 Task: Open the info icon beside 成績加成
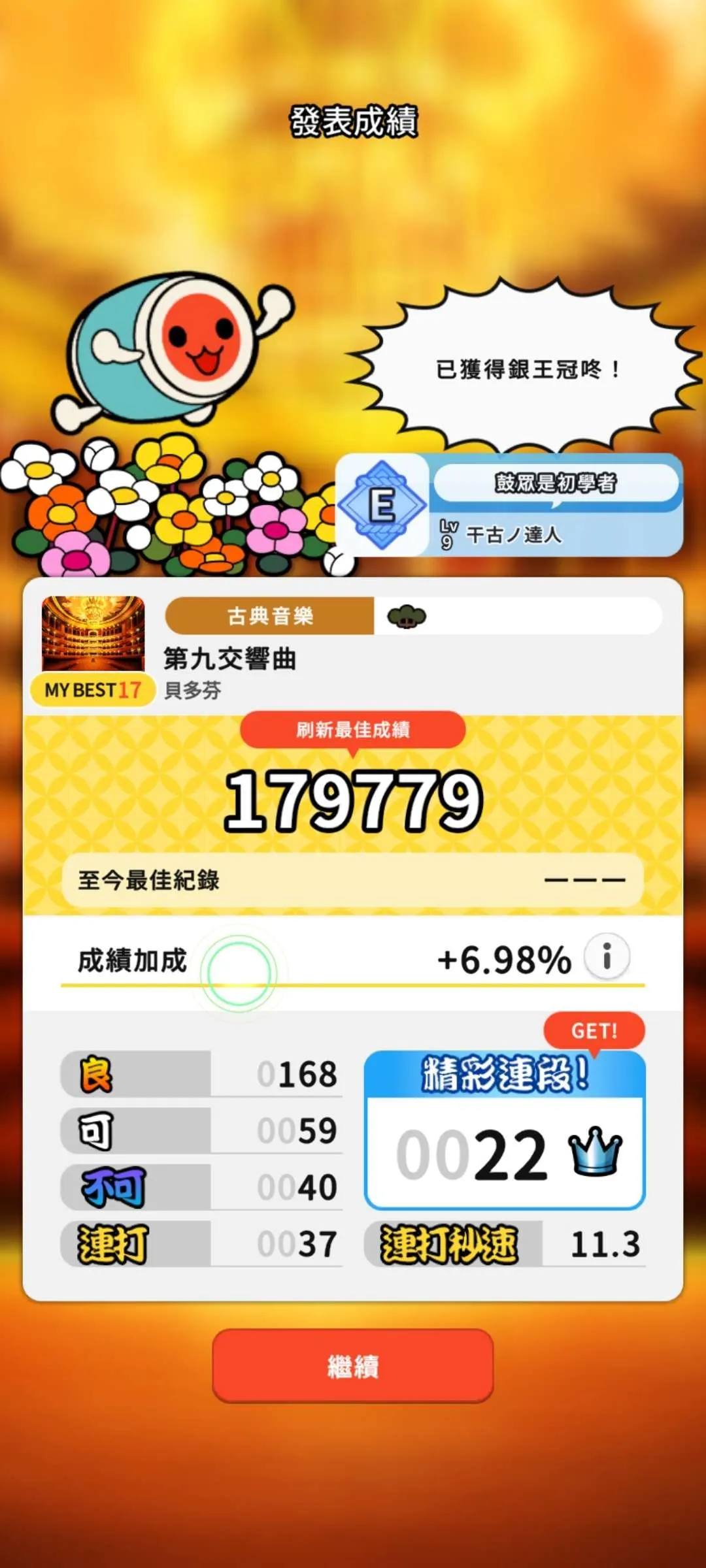(607, 956)
